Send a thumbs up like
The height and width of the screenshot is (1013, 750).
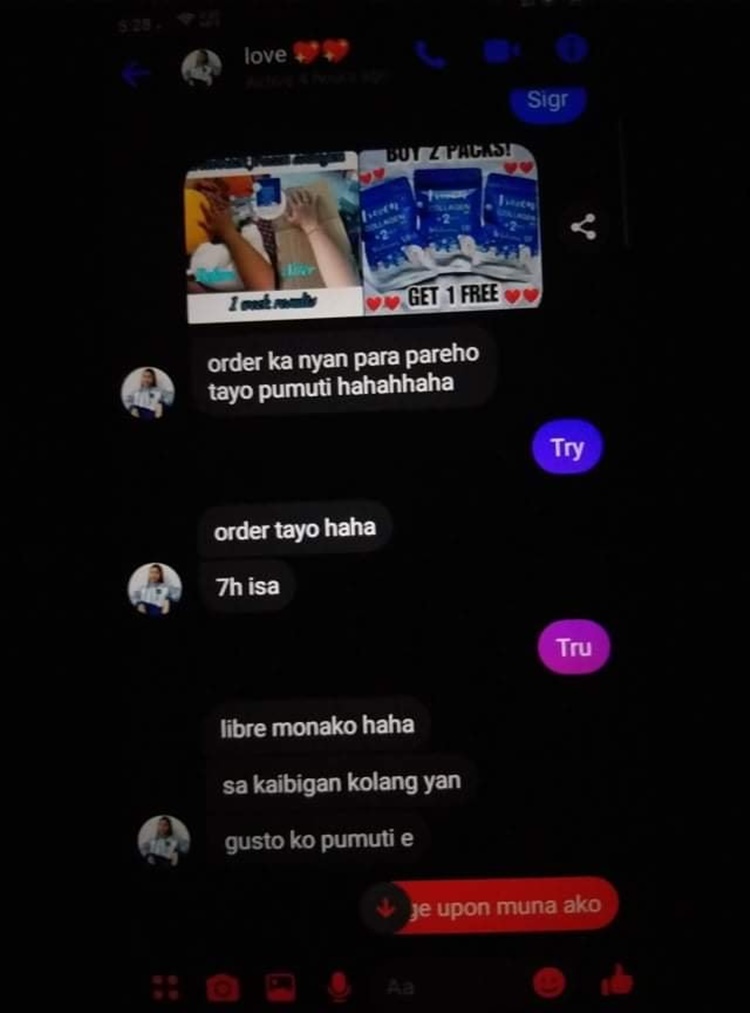coord(617,982)
